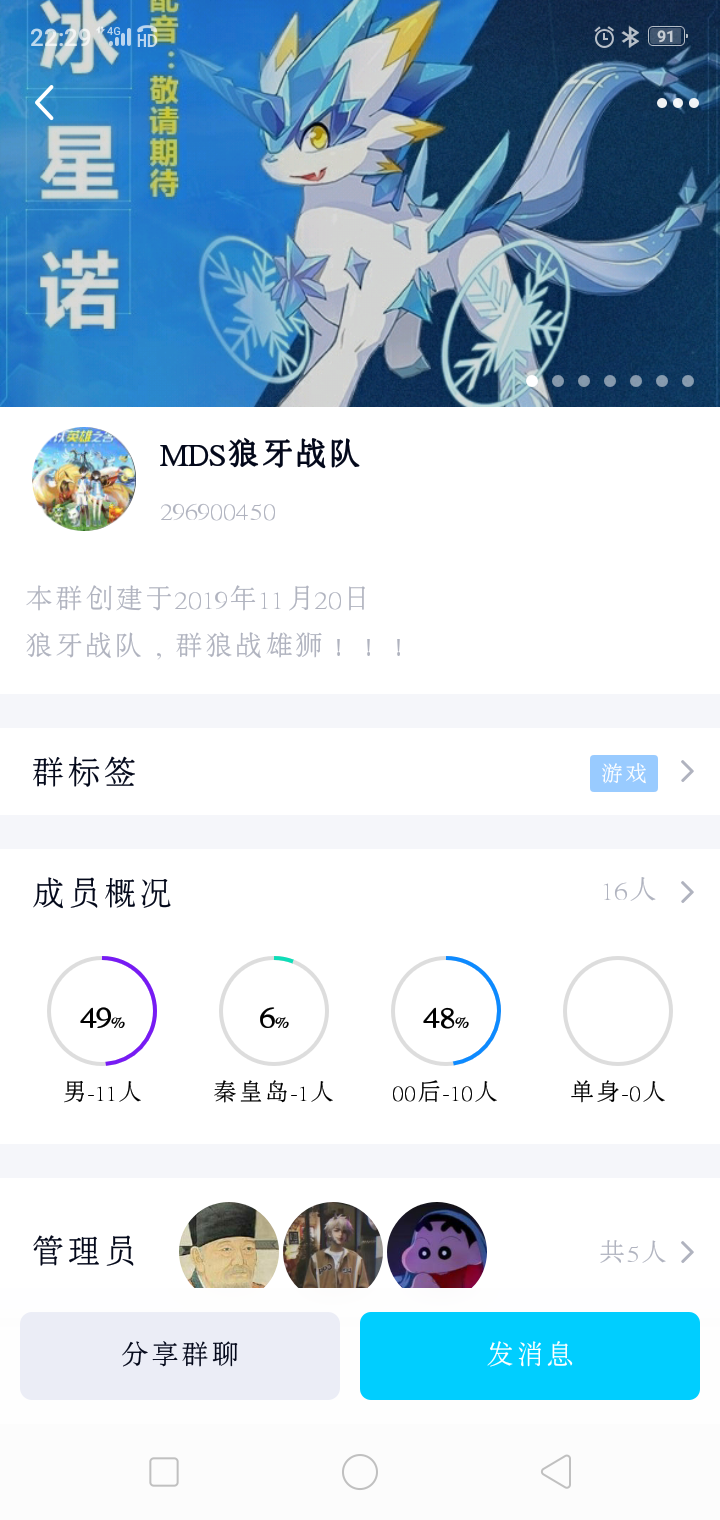Expand the 群标签 group tag section
This screenshot has width=720, height=1520.
[x=688, y=771]
